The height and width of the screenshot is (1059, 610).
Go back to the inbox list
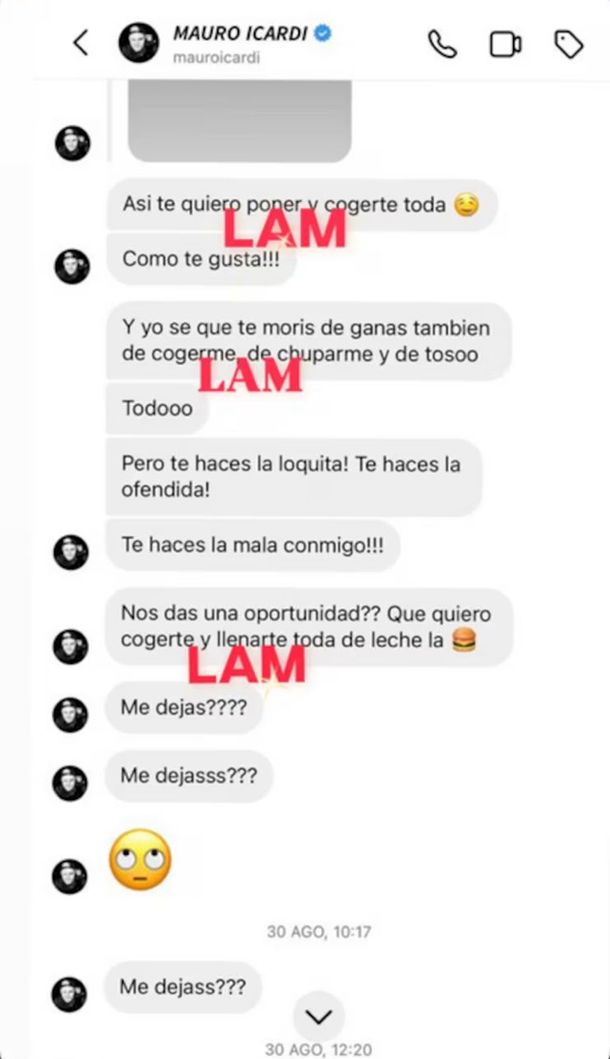[x=81, y=42]
